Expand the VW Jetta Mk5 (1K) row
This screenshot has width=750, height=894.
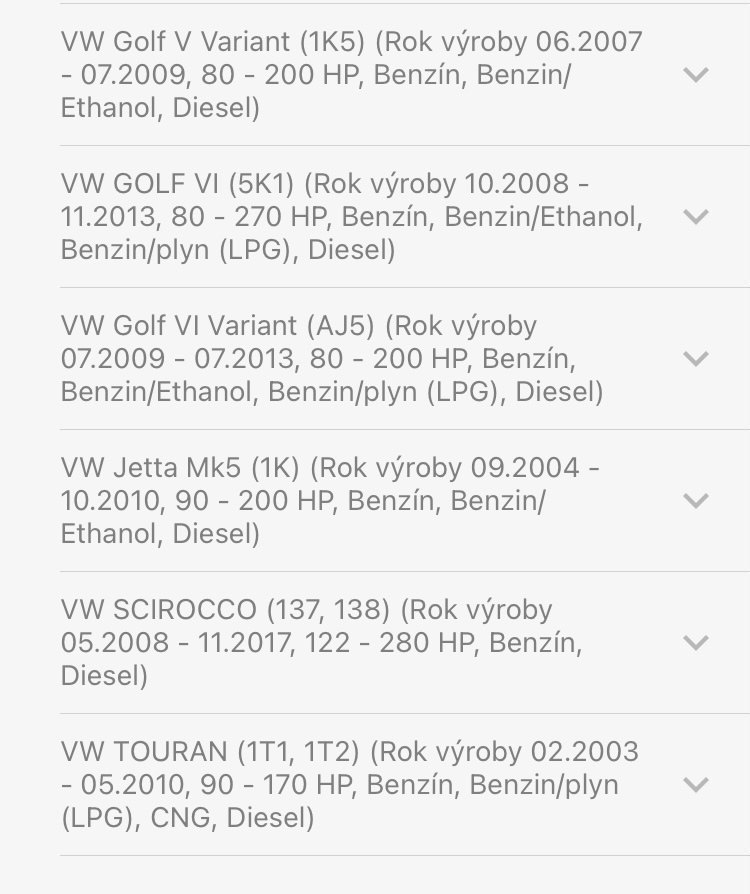click(695, 501)
